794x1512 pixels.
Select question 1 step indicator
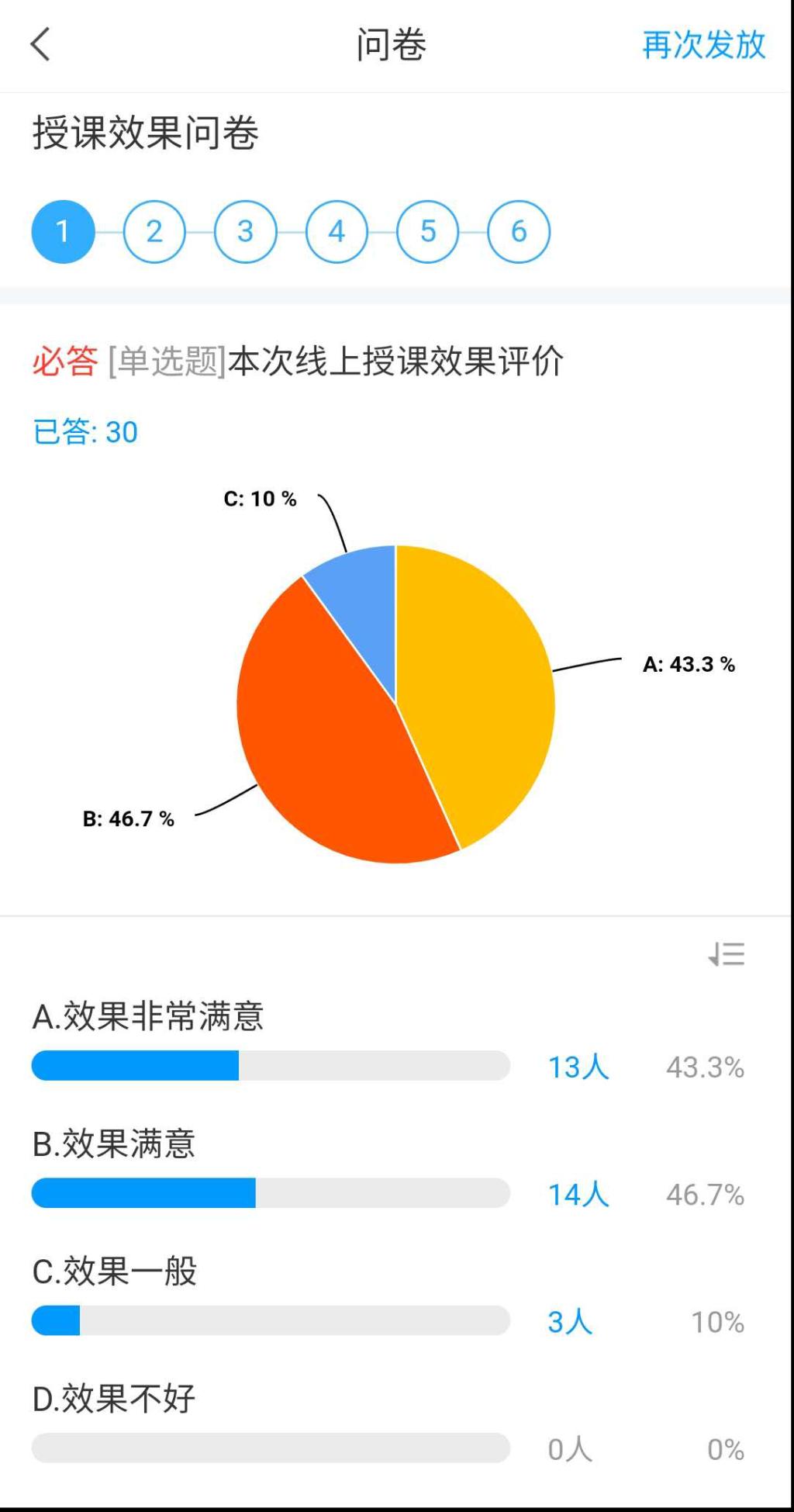(x=63, y=231)
